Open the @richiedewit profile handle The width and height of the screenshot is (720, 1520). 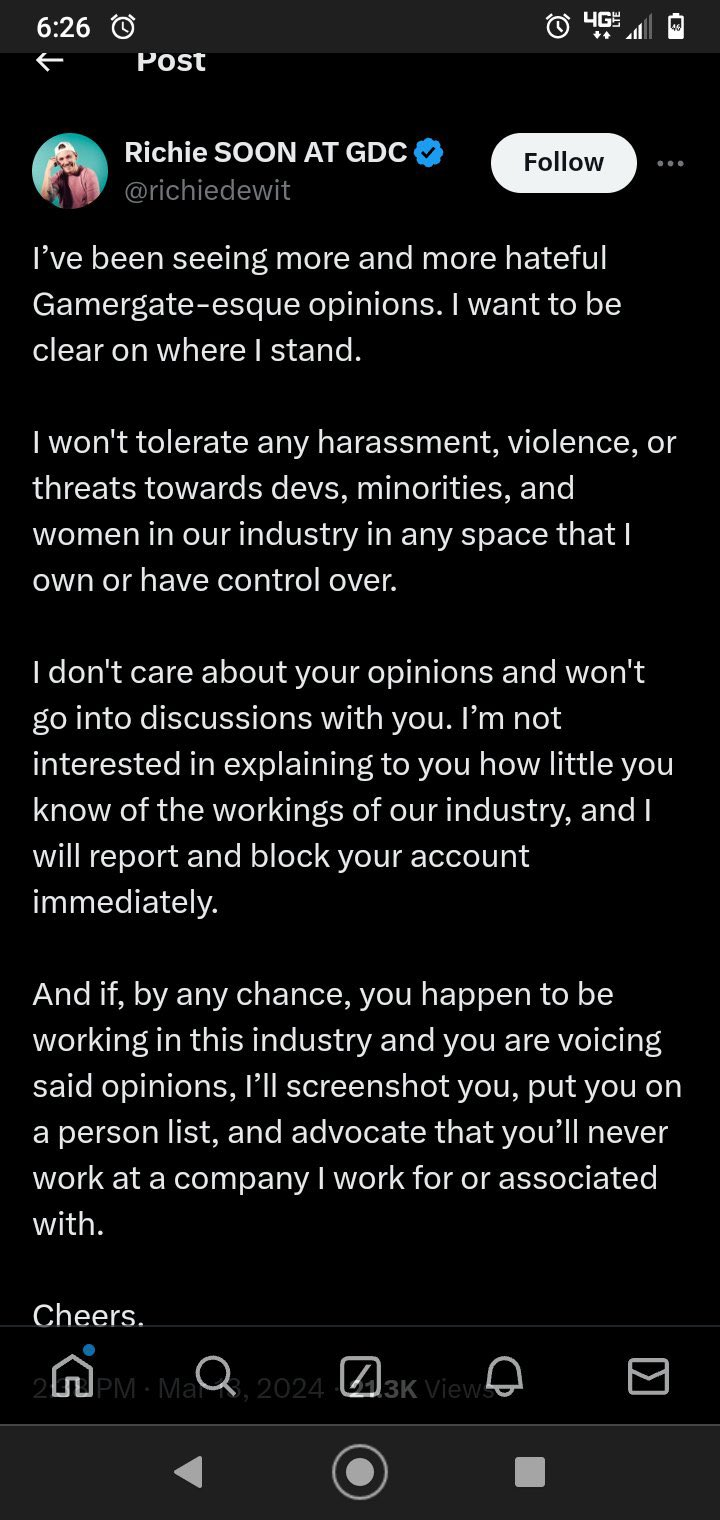[207, 190]
